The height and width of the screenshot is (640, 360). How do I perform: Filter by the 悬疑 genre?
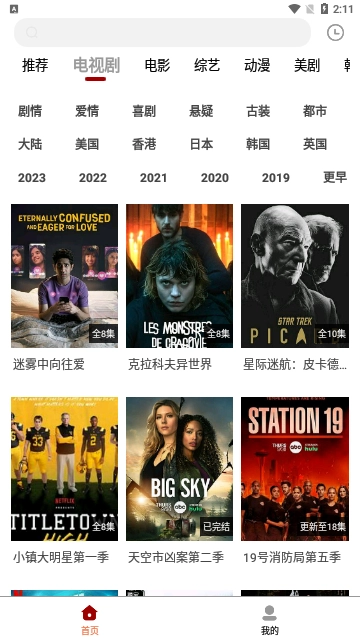coord(201,111)
